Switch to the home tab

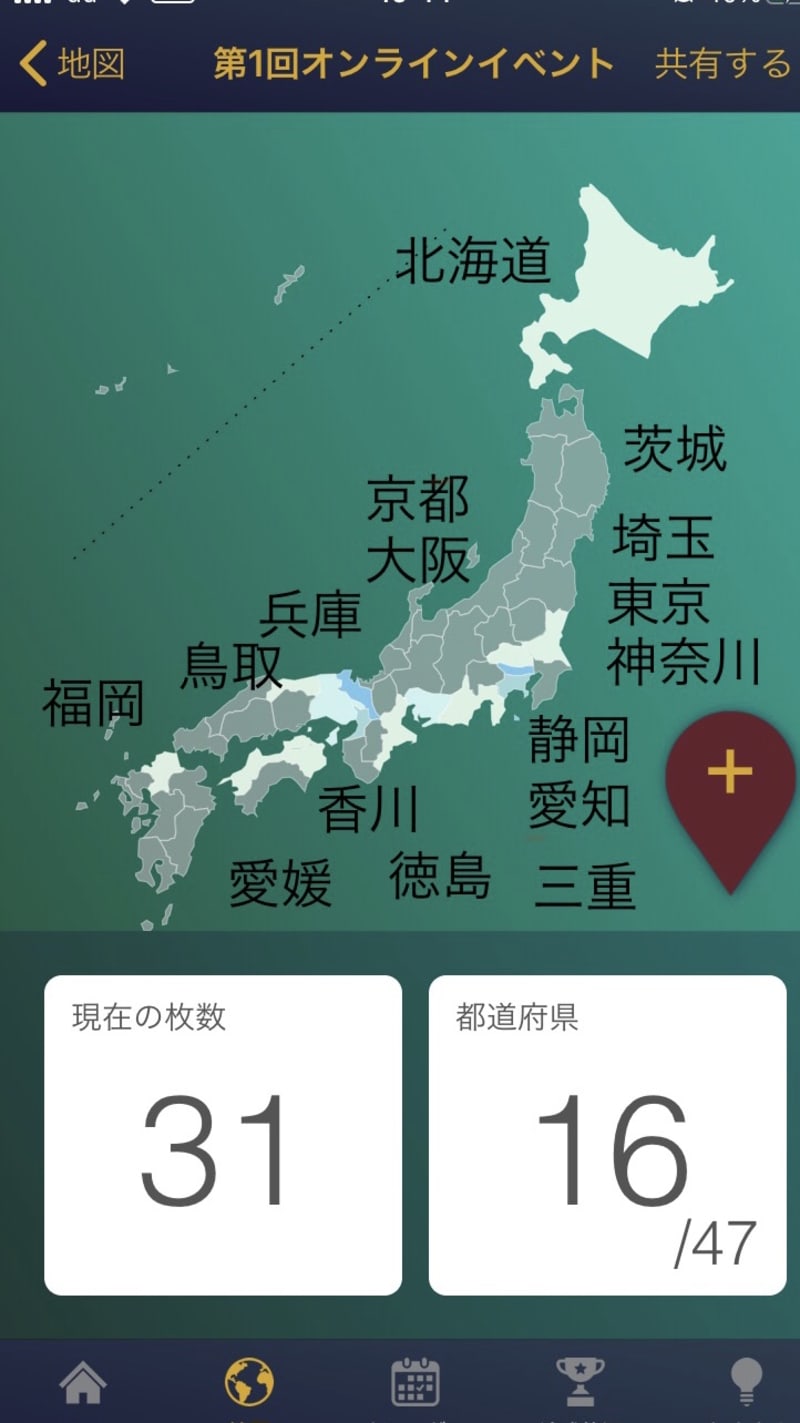[x=83, y=1383]
